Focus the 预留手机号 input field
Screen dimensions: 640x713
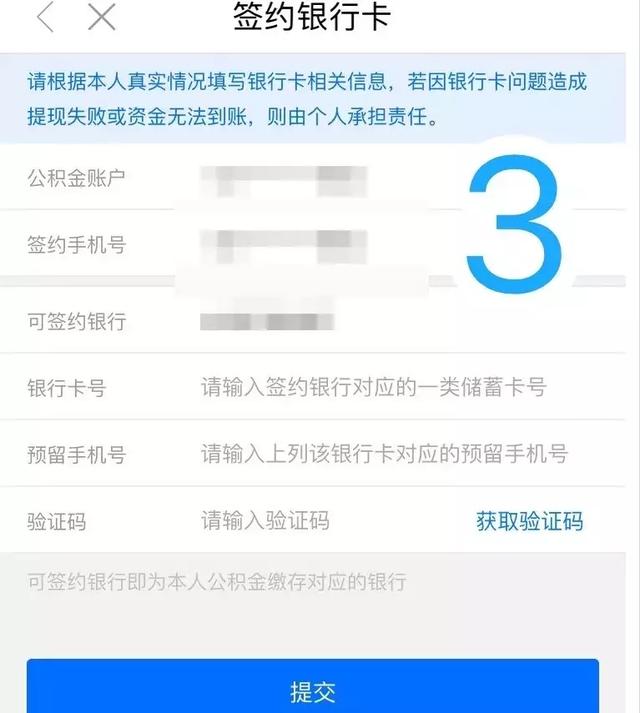tap(384, 454)
